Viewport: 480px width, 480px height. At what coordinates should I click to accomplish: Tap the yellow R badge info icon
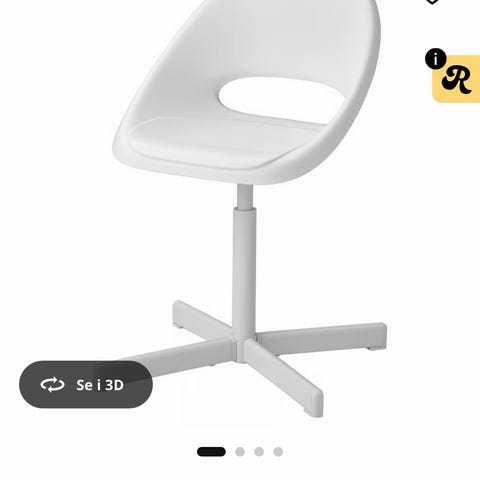click(x=435, y=59)
